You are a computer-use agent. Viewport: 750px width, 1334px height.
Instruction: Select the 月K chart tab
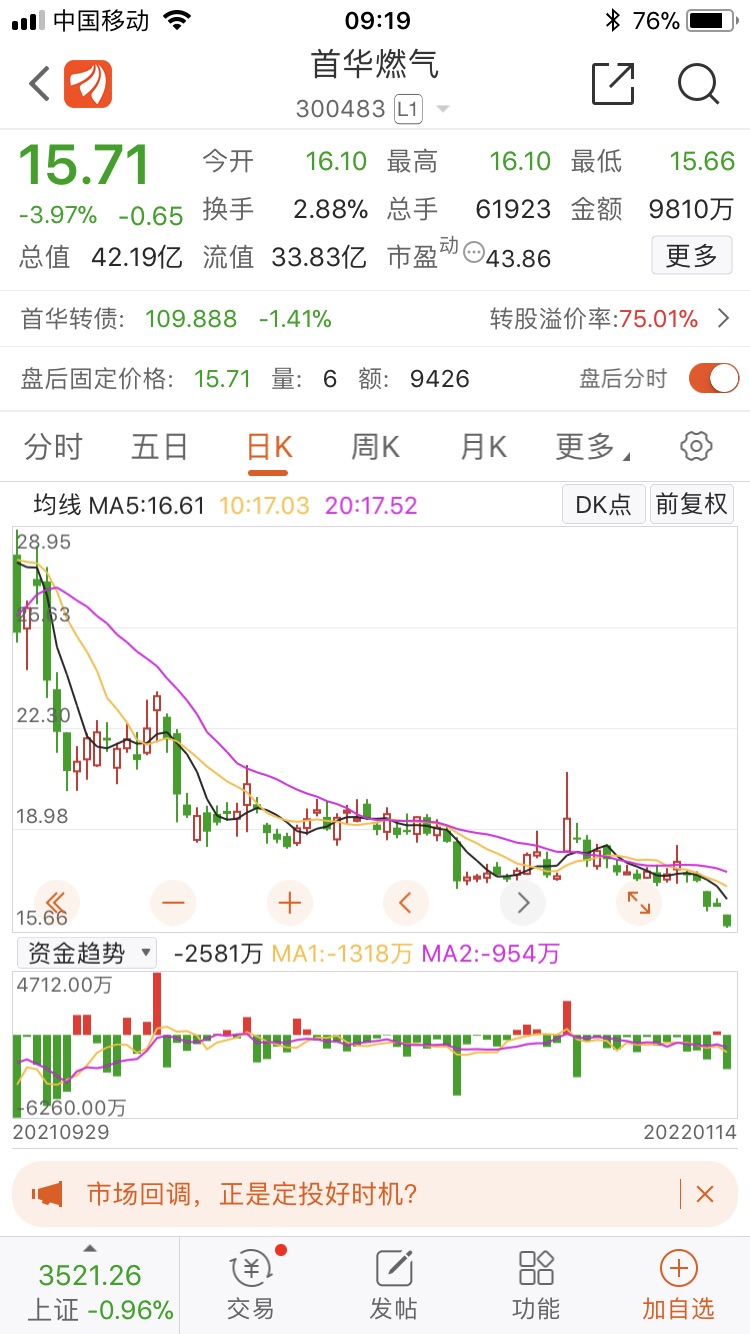(483, 447)
